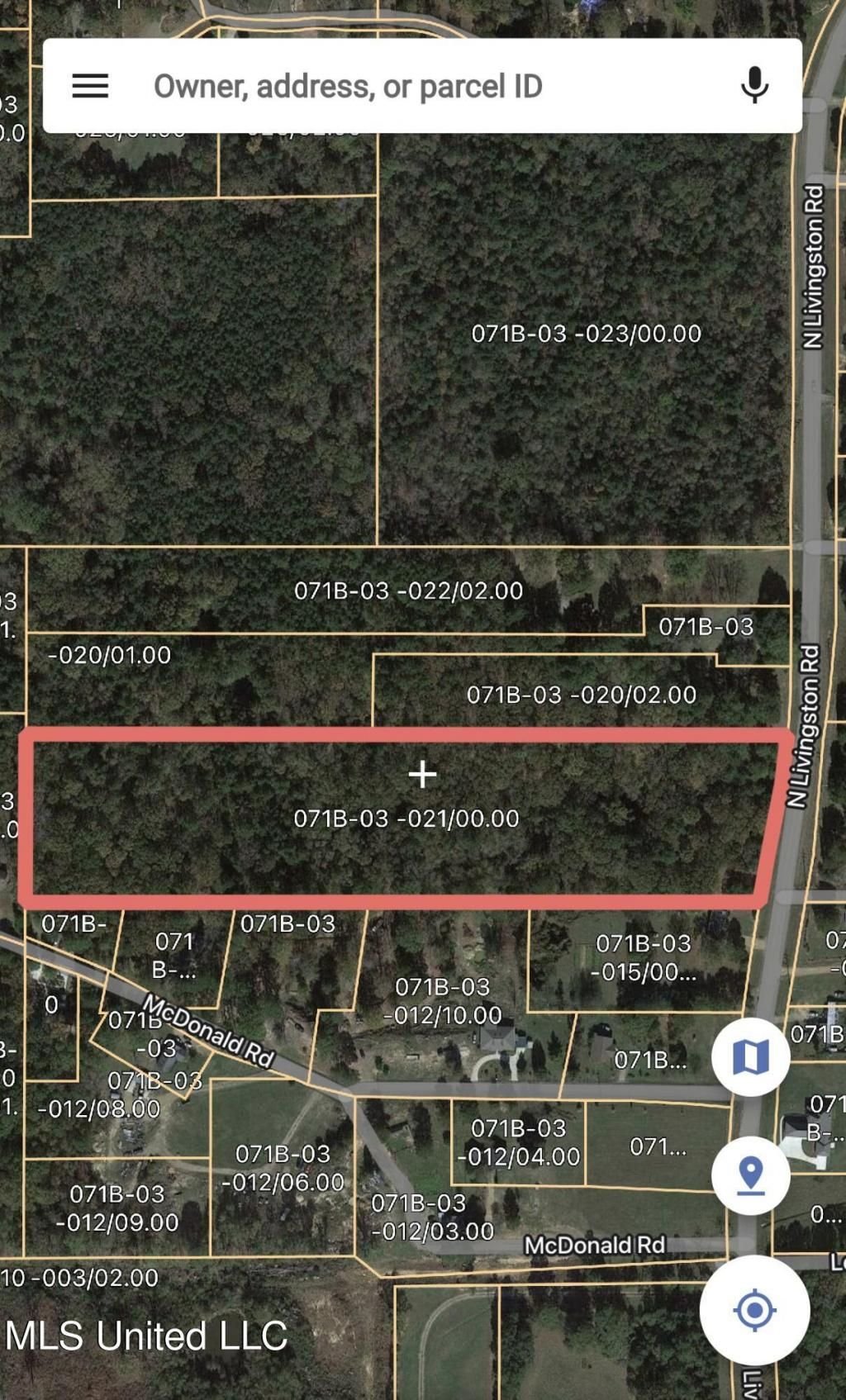Select parcel 071B-03 -023/00.00
This screenshot has height=1400, width=846.
tap(586, 334)
